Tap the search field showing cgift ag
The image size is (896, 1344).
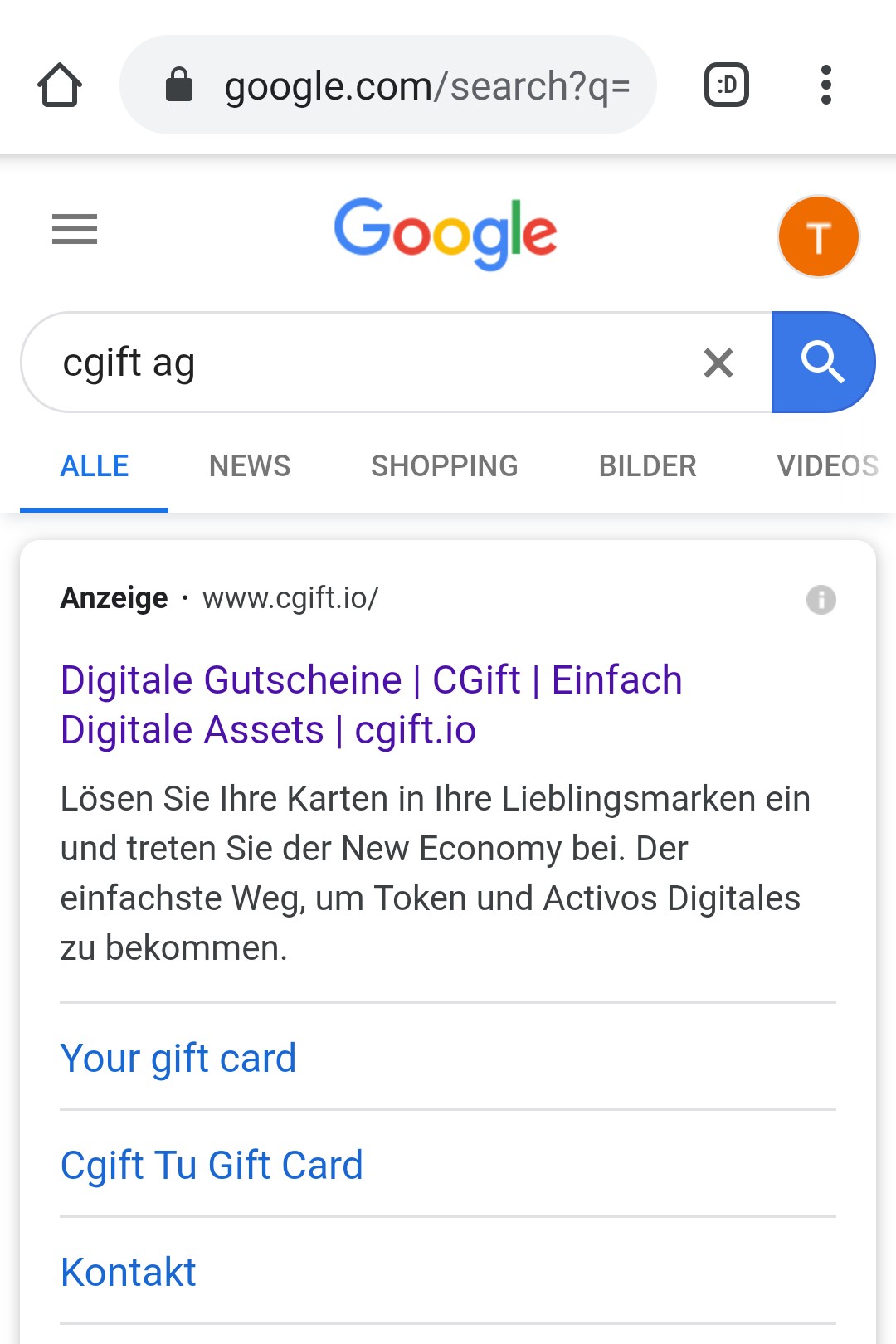(332, 362)
